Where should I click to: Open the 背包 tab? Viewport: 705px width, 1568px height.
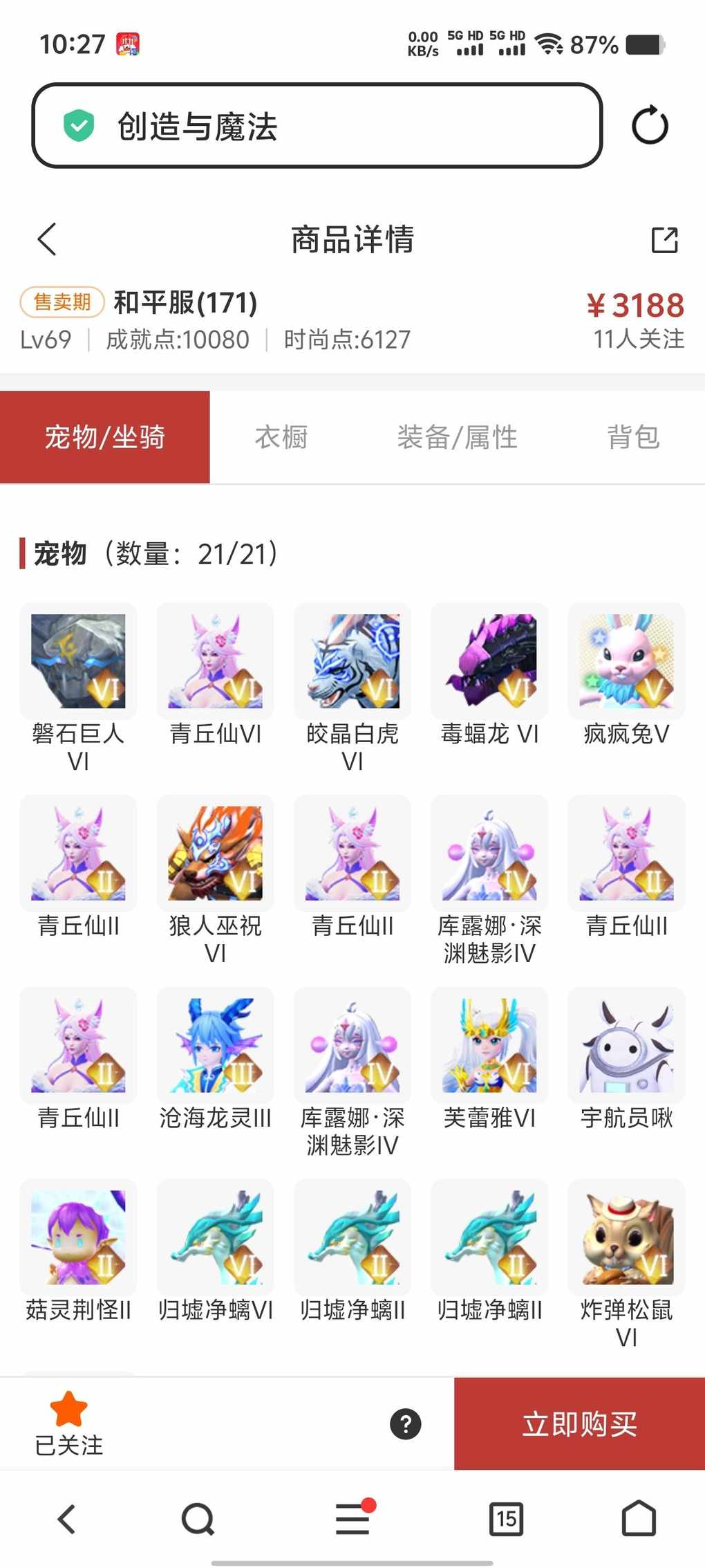(632, 437)
